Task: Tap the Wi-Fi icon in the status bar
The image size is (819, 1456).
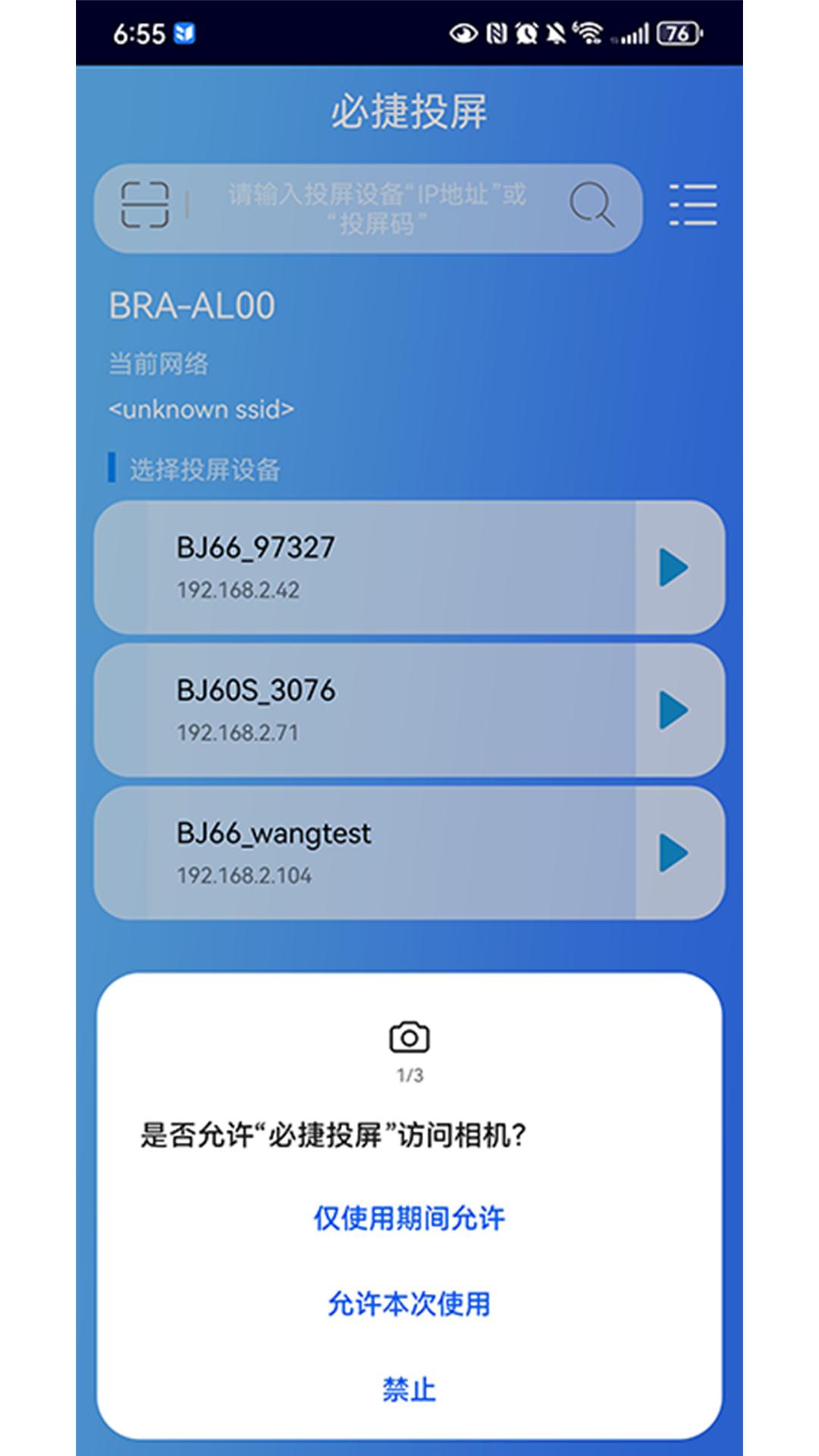Action: 588,30
